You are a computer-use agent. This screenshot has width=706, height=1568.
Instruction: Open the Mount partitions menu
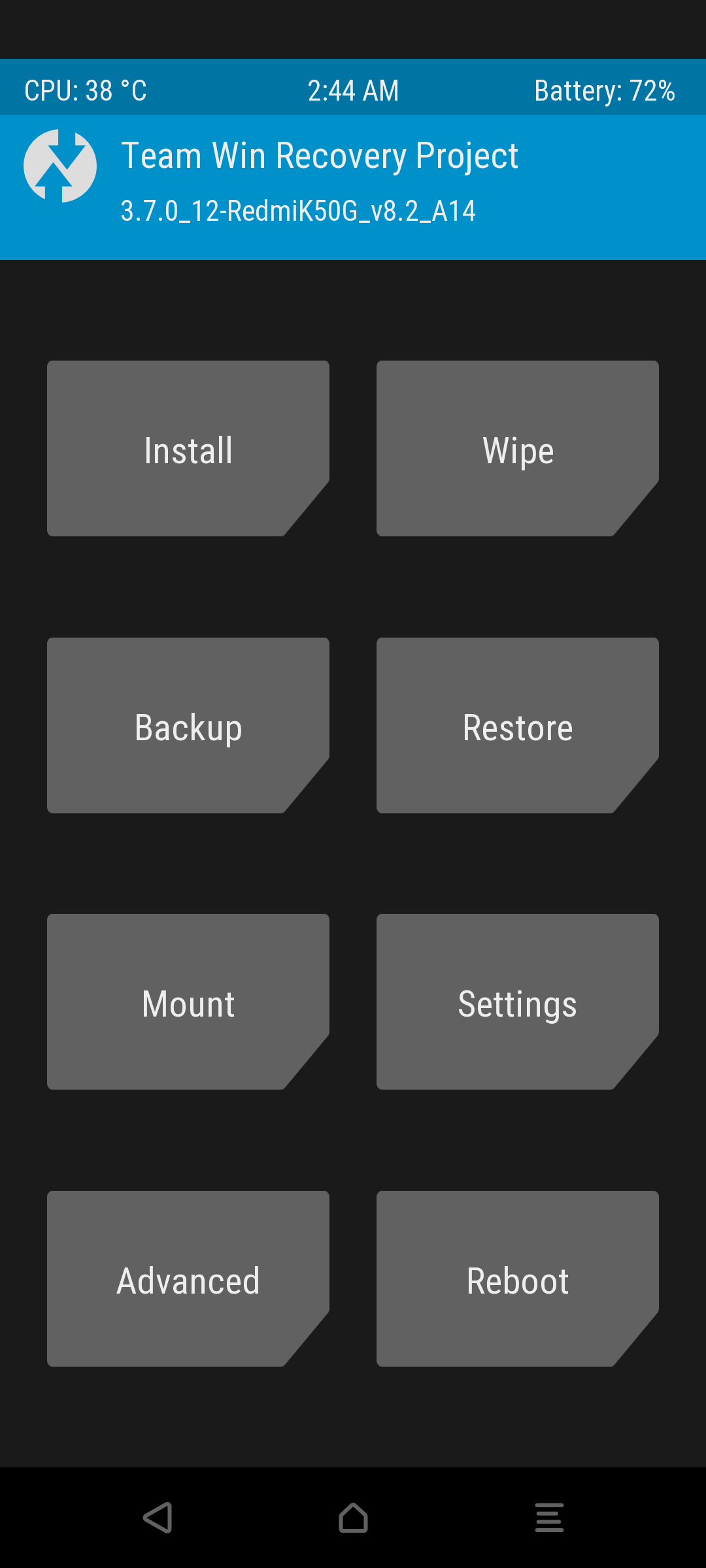[x=188, y=1002]
